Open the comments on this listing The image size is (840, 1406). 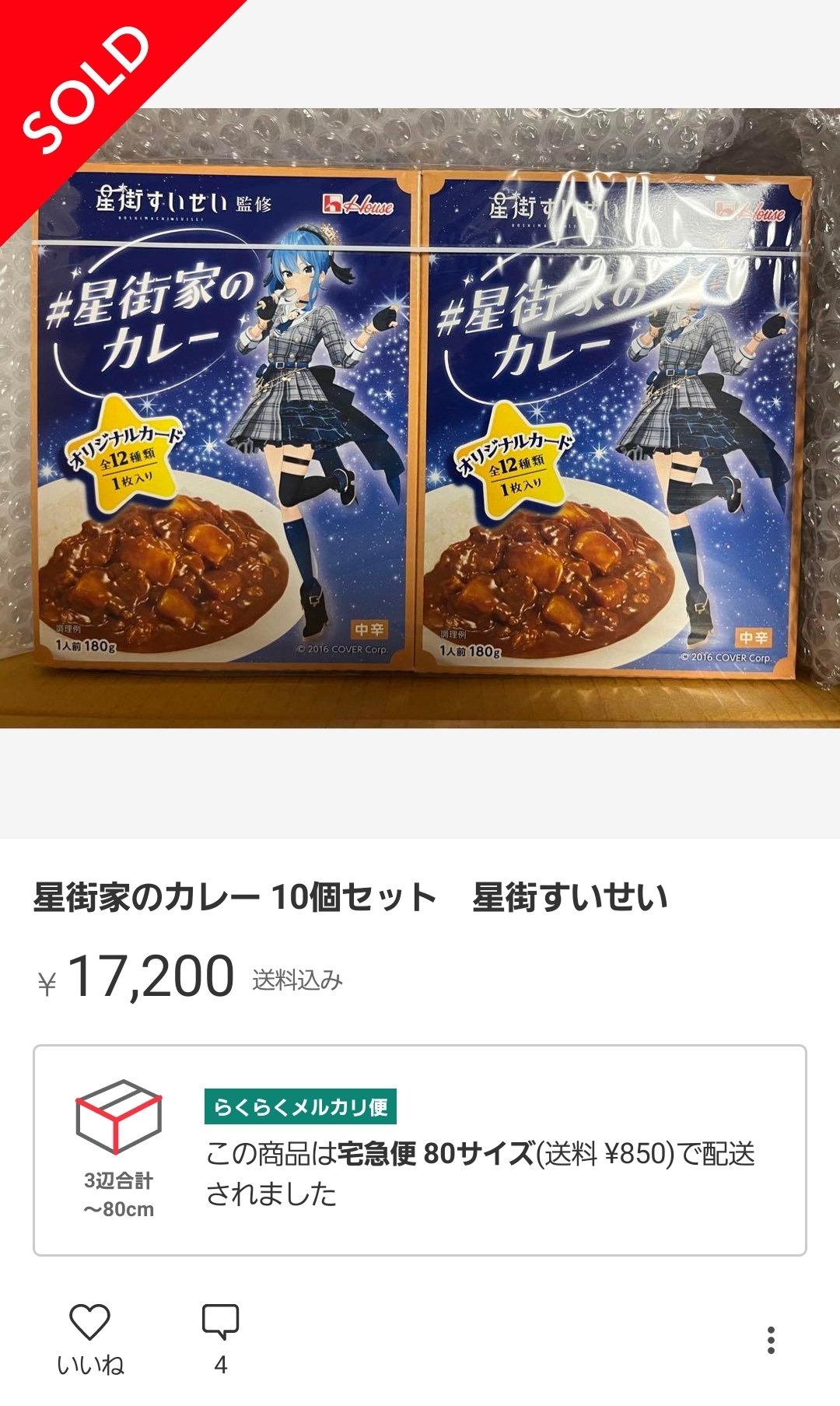coord(220,1338)
